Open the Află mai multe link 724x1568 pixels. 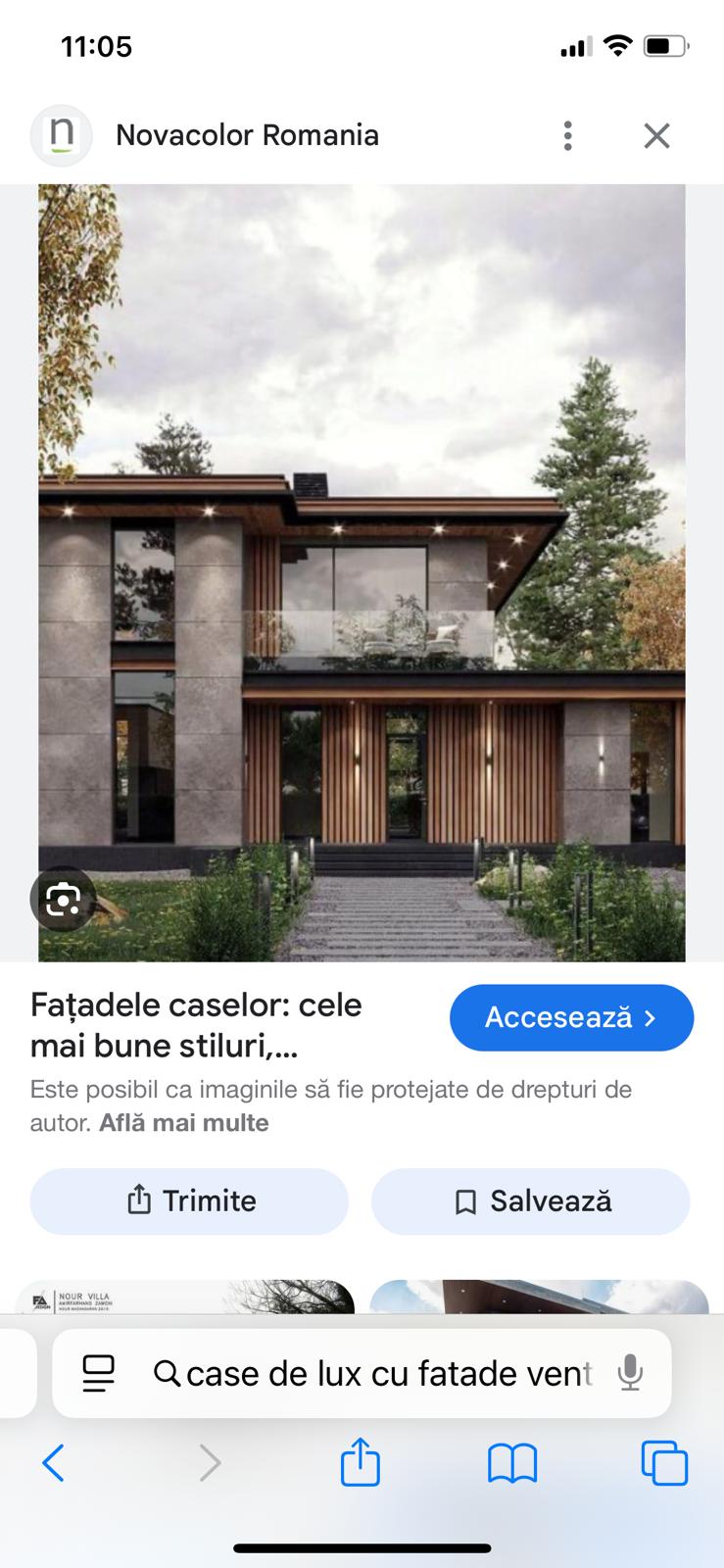[183, 1122]
